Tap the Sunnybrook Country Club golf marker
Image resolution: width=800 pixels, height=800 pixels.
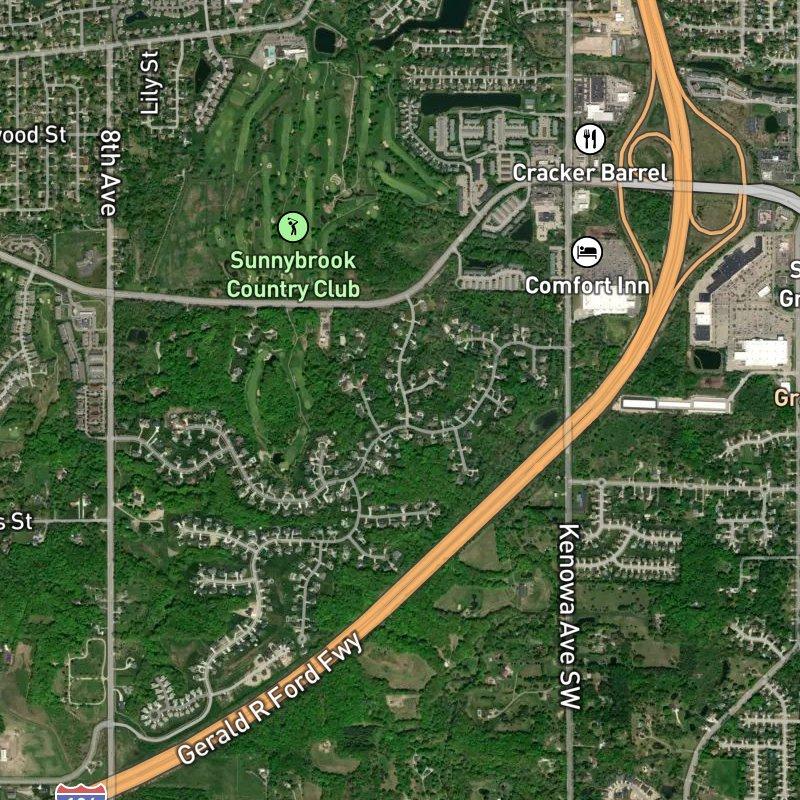click(x=291, y=227)
